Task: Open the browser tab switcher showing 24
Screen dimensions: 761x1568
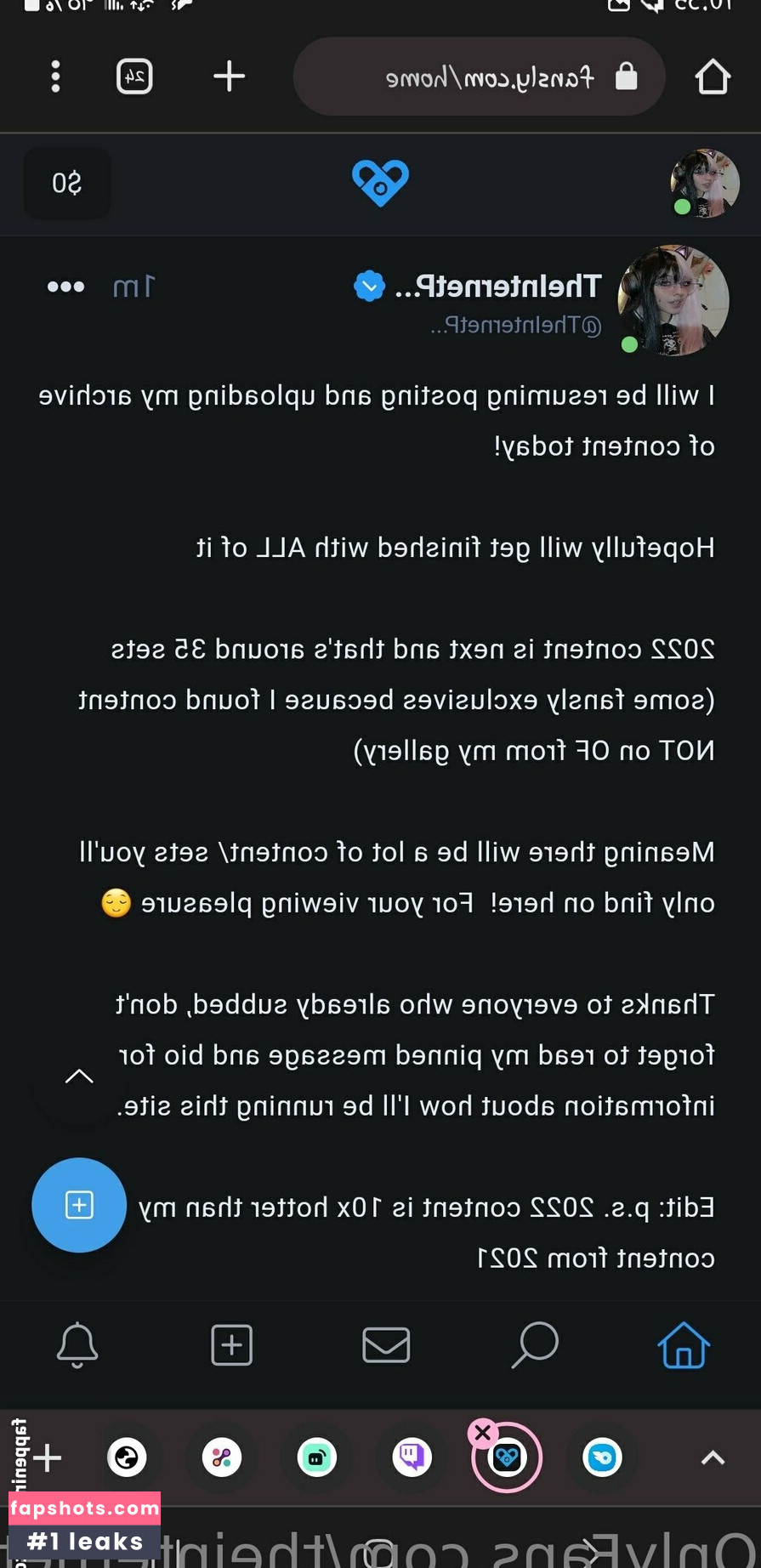Action: tap(134, 77)
